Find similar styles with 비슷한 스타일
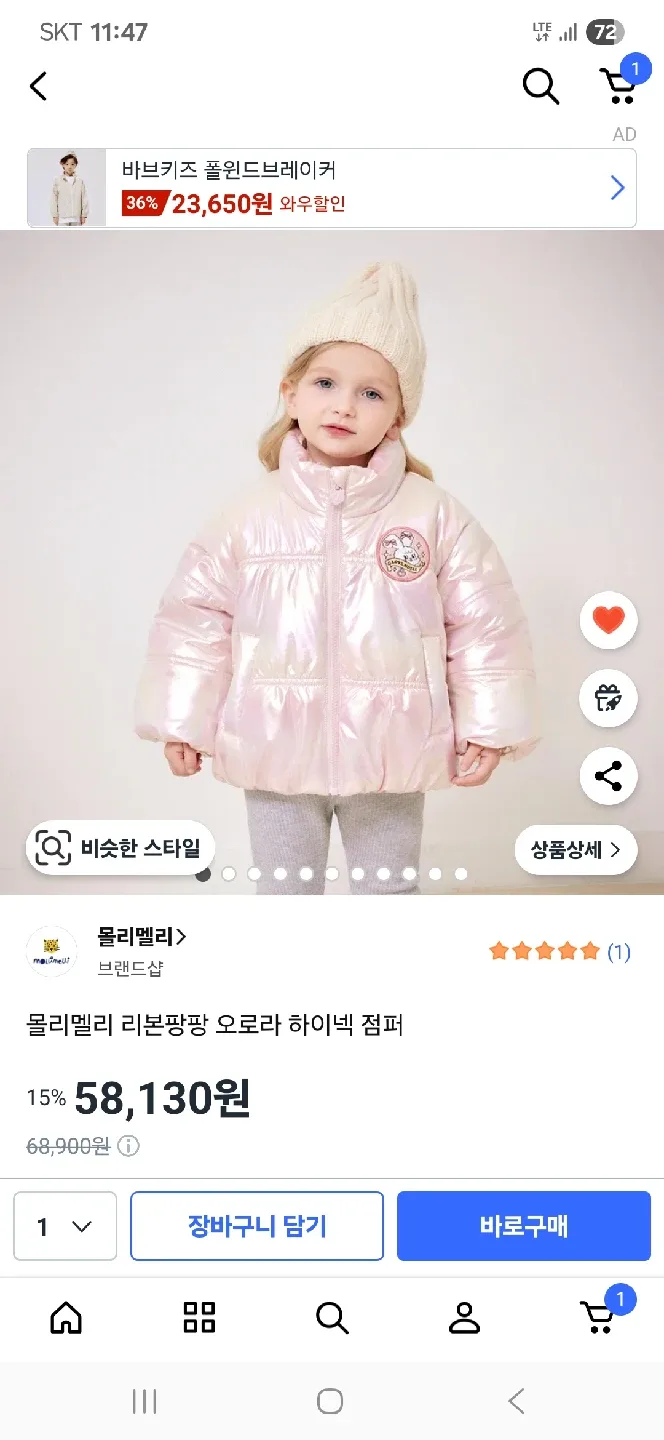Image resolution: width=664 pixels, height=1440 pixels. tap(120, 849)
